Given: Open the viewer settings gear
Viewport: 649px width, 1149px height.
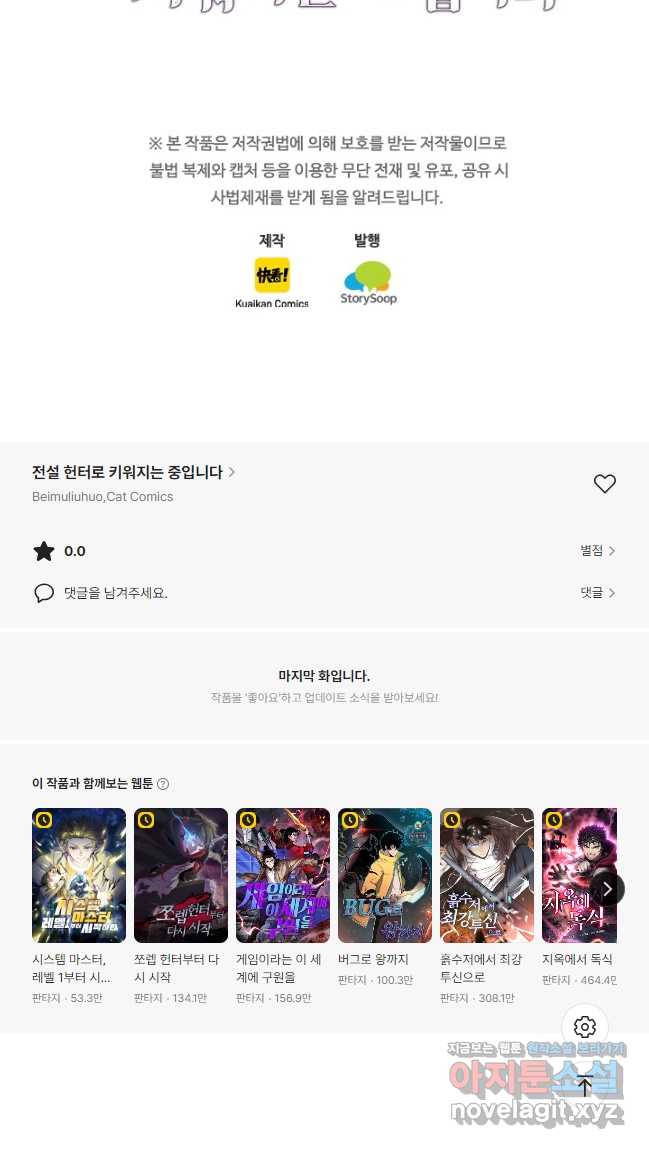Looking at the screenshot, I should 585,1027.
